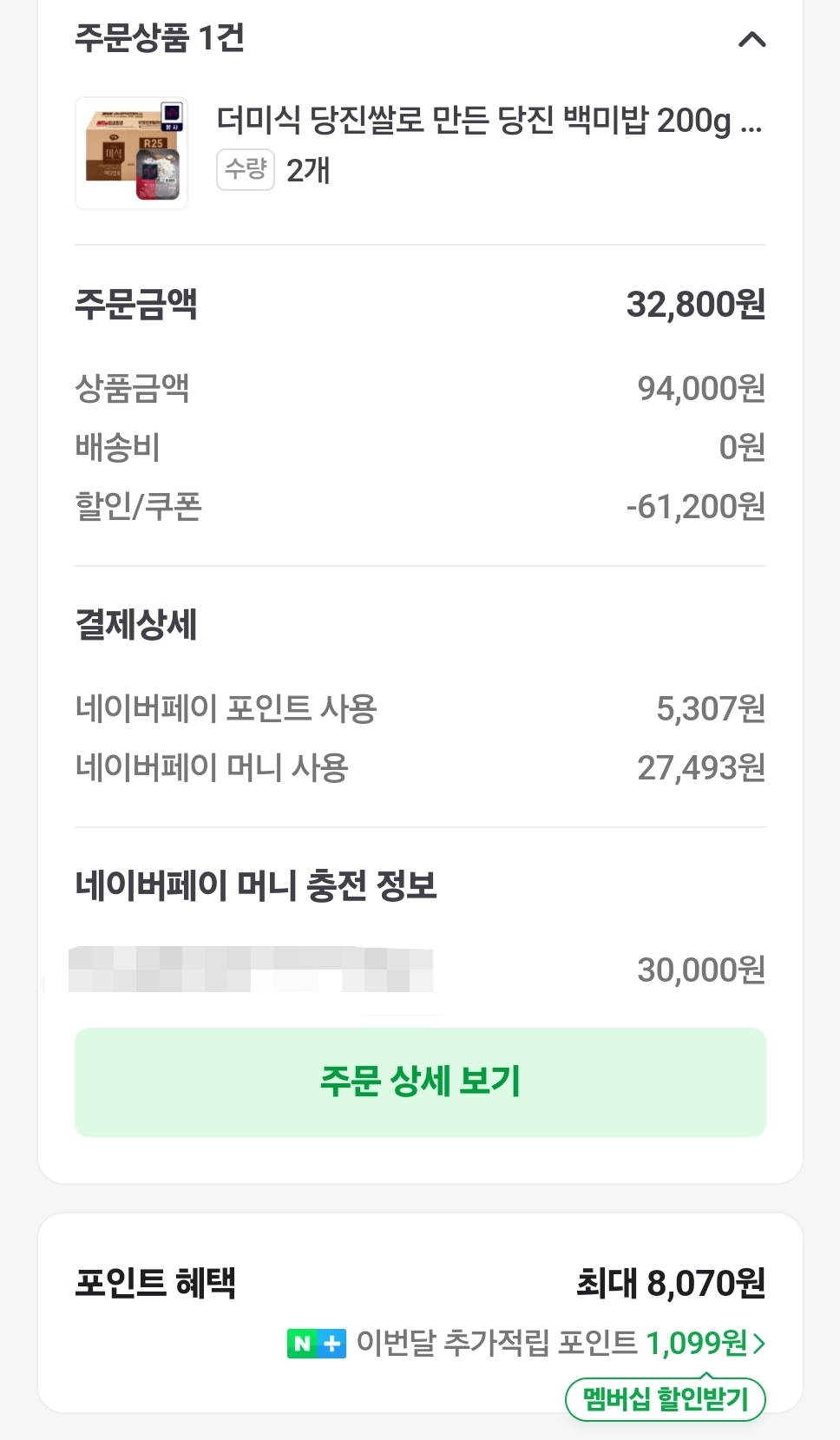Tap the 주문 상세 보기 button
Image resolution: width=840 pixels, height=1440 pixels.
click(420, 1082)
